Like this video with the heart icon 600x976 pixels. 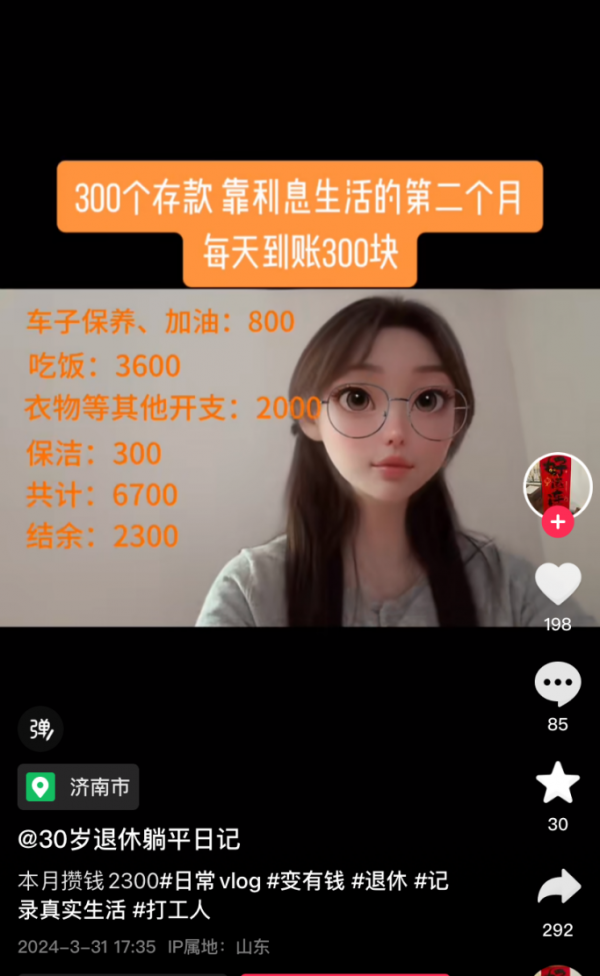(x=558, y=584)
